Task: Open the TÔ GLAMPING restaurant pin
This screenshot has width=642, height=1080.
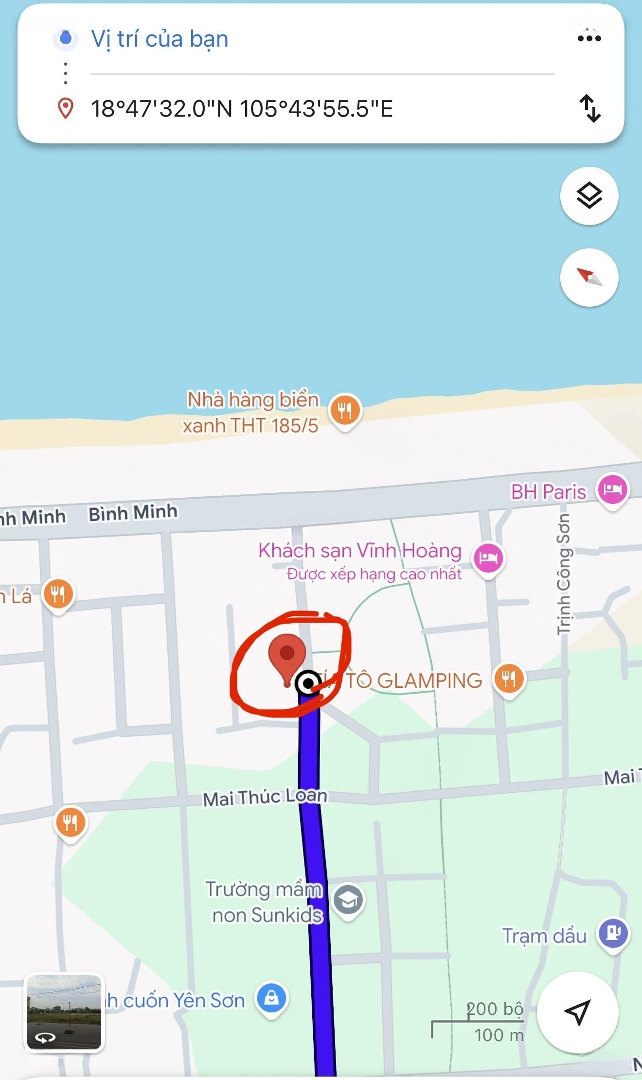Action: (509, 680)
